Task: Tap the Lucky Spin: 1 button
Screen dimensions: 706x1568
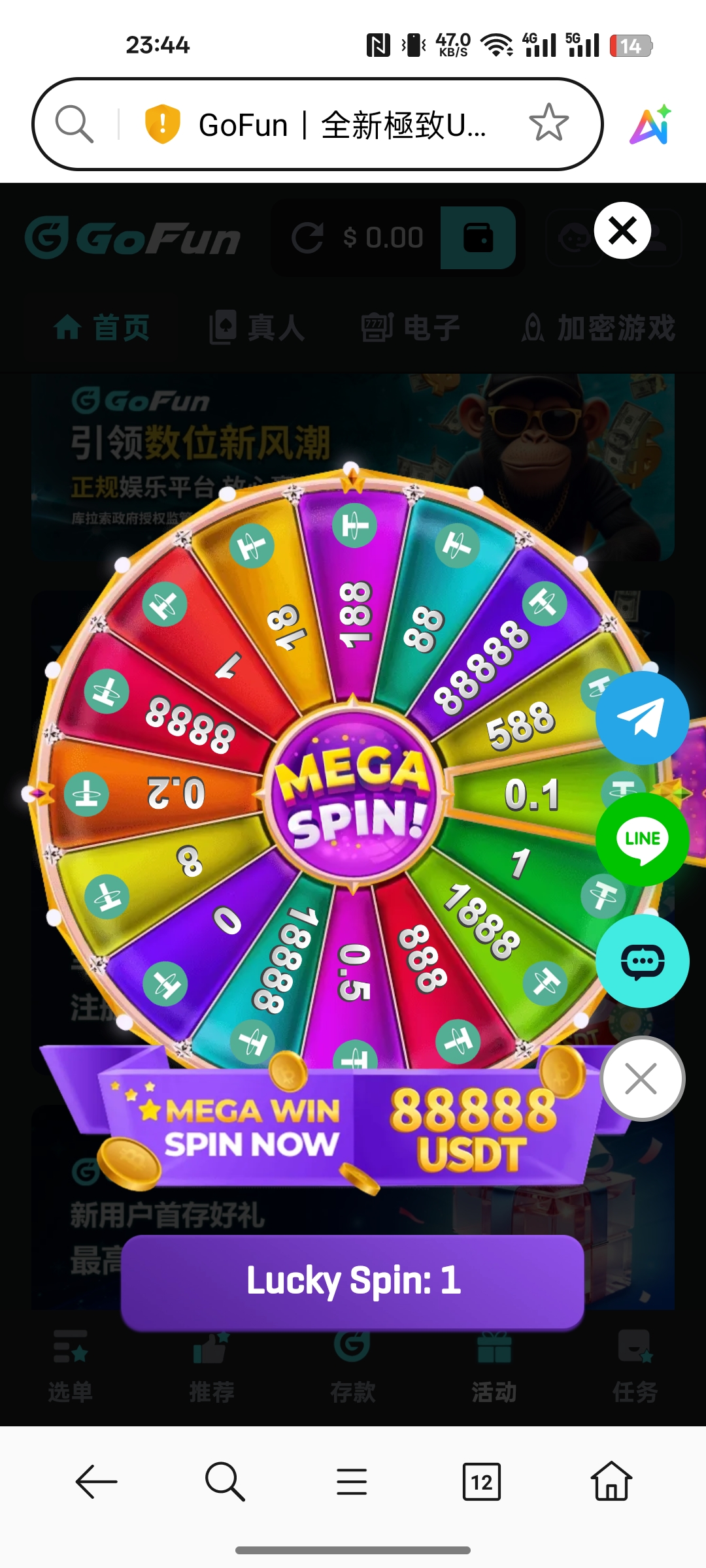Action: tap(353, 1281)
